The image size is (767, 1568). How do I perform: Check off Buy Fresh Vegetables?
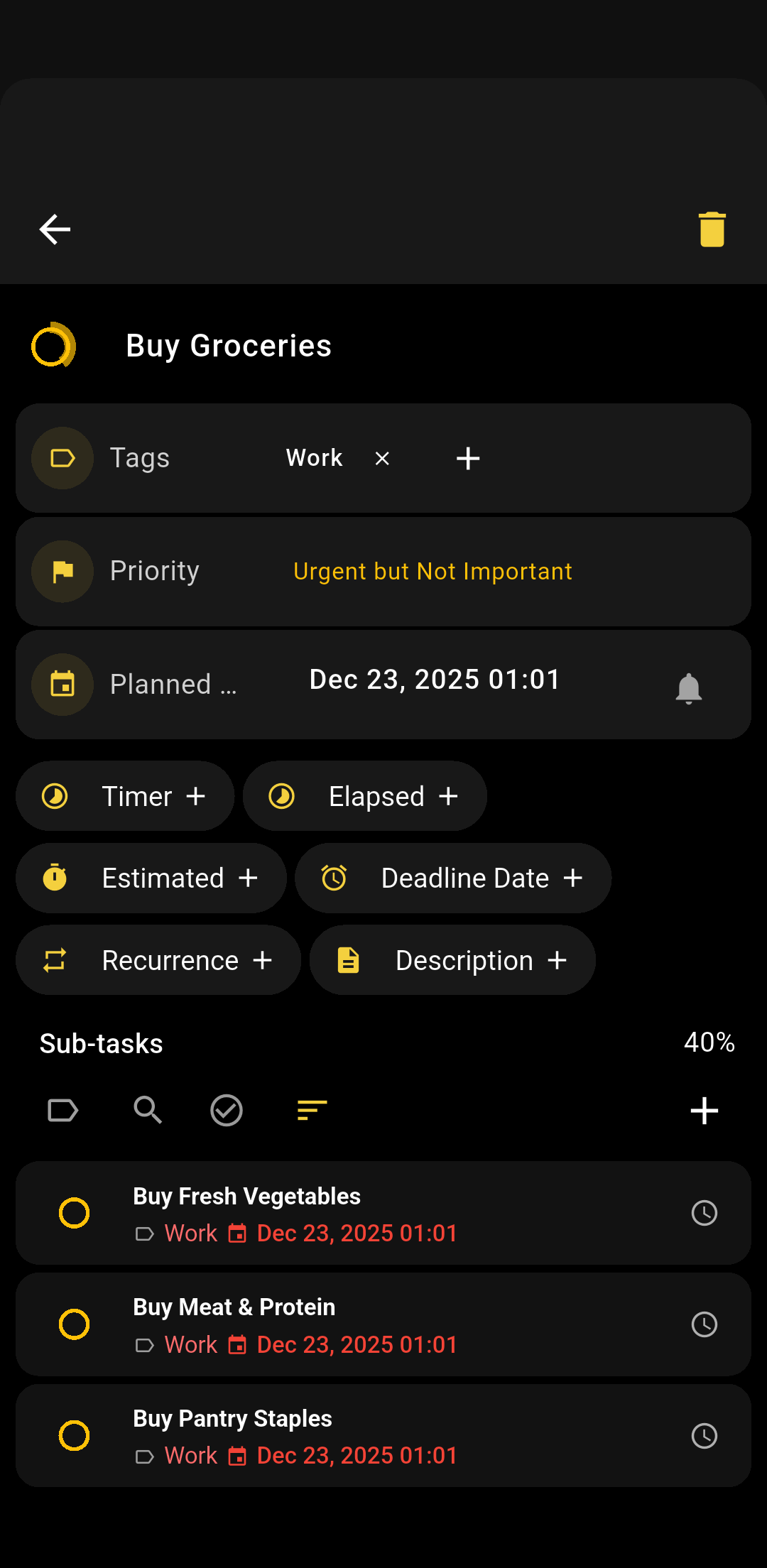coord(74,1213)
